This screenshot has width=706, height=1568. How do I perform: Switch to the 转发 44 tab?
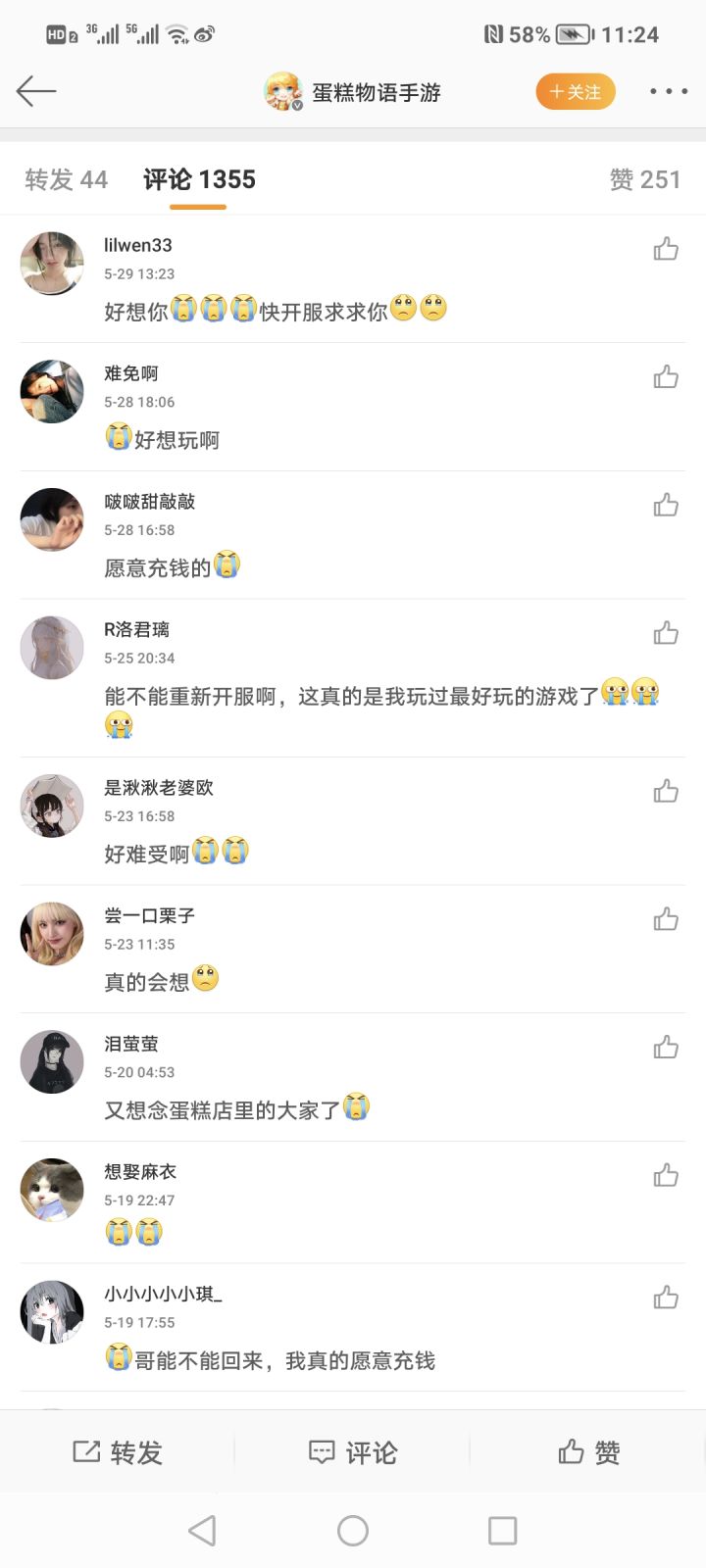[x=67, y=179]
